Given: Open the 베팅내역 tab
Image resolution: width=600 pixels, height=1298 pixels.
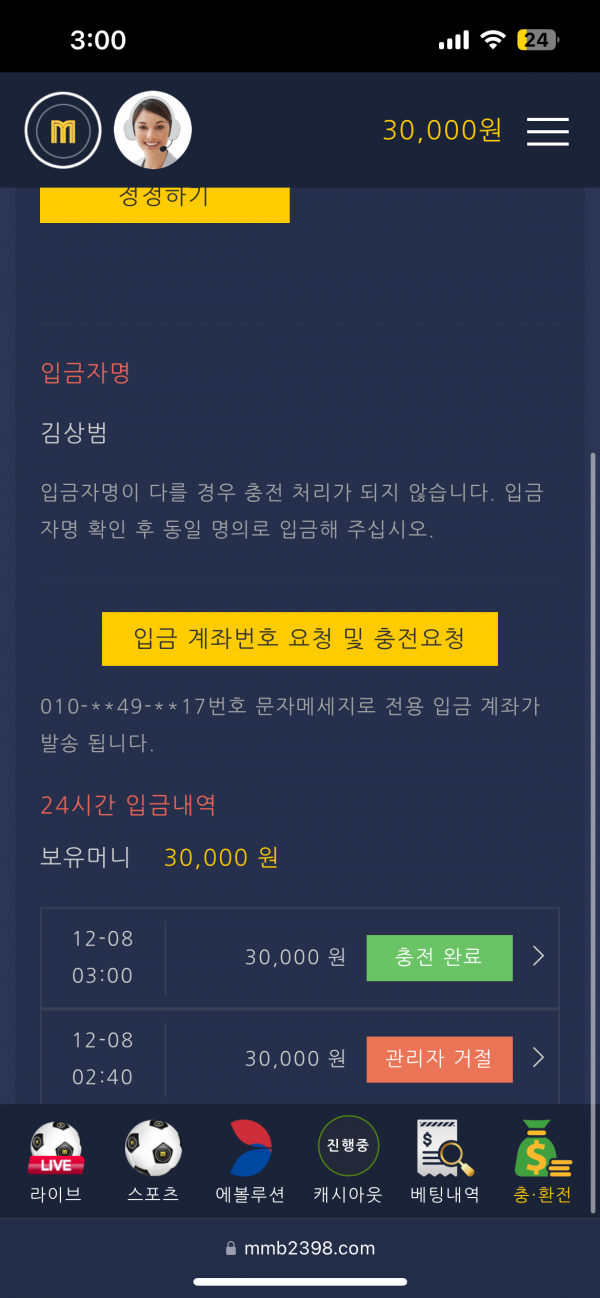Looking at the screenshot, I should 445,1161.
